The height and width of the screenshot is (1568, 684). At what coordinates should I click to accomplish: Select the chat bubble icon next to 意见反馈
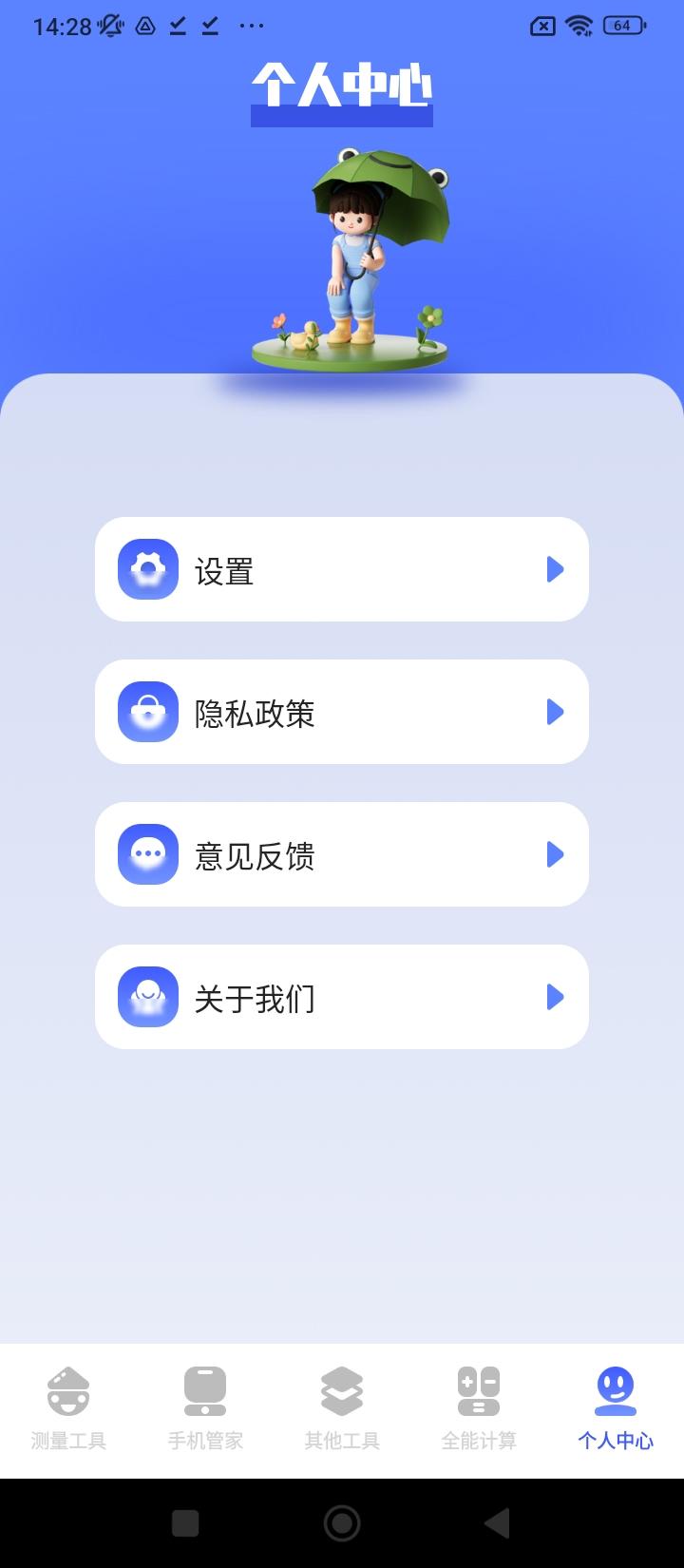pyautogui.click(x=146, y=853)
